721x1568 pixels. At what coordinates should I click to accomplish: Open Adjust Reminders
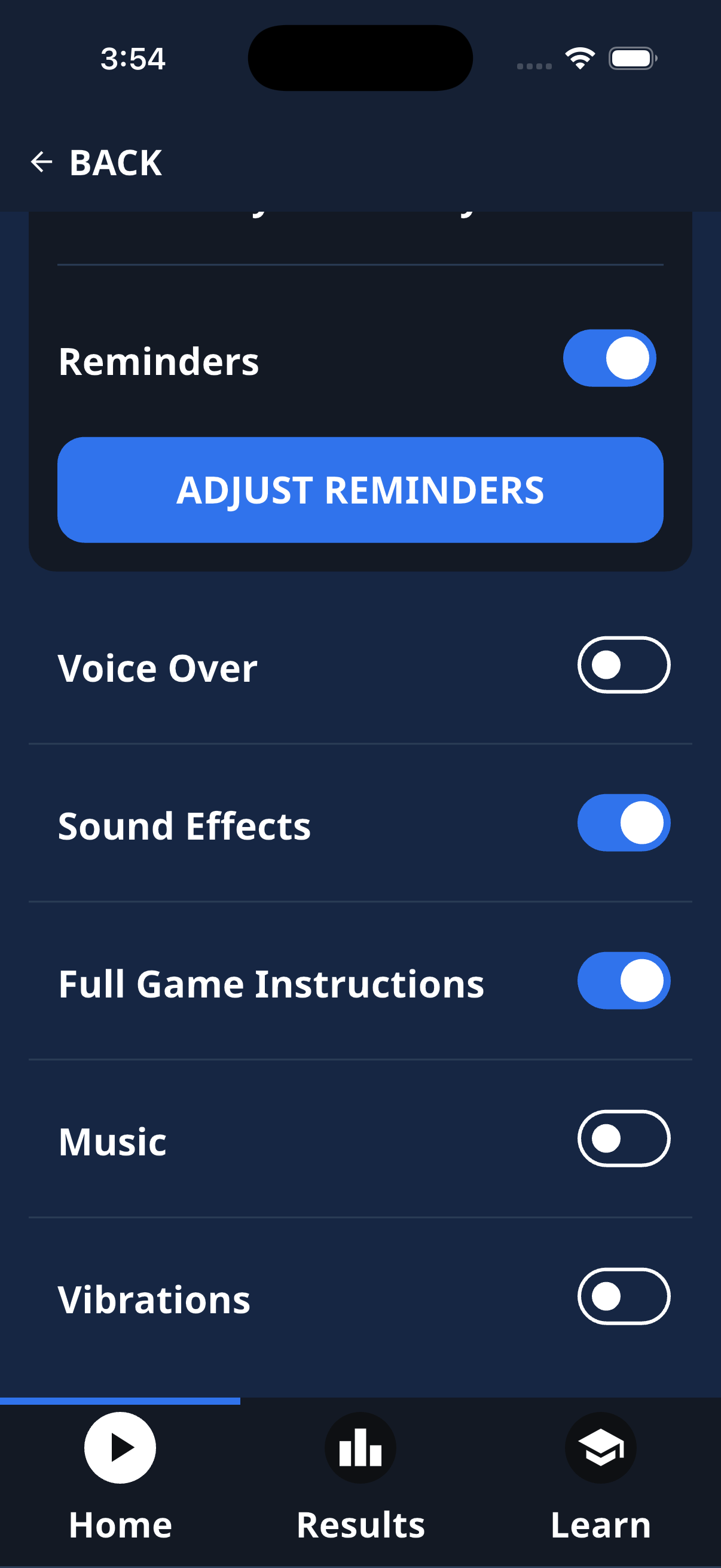coord(360,489)
